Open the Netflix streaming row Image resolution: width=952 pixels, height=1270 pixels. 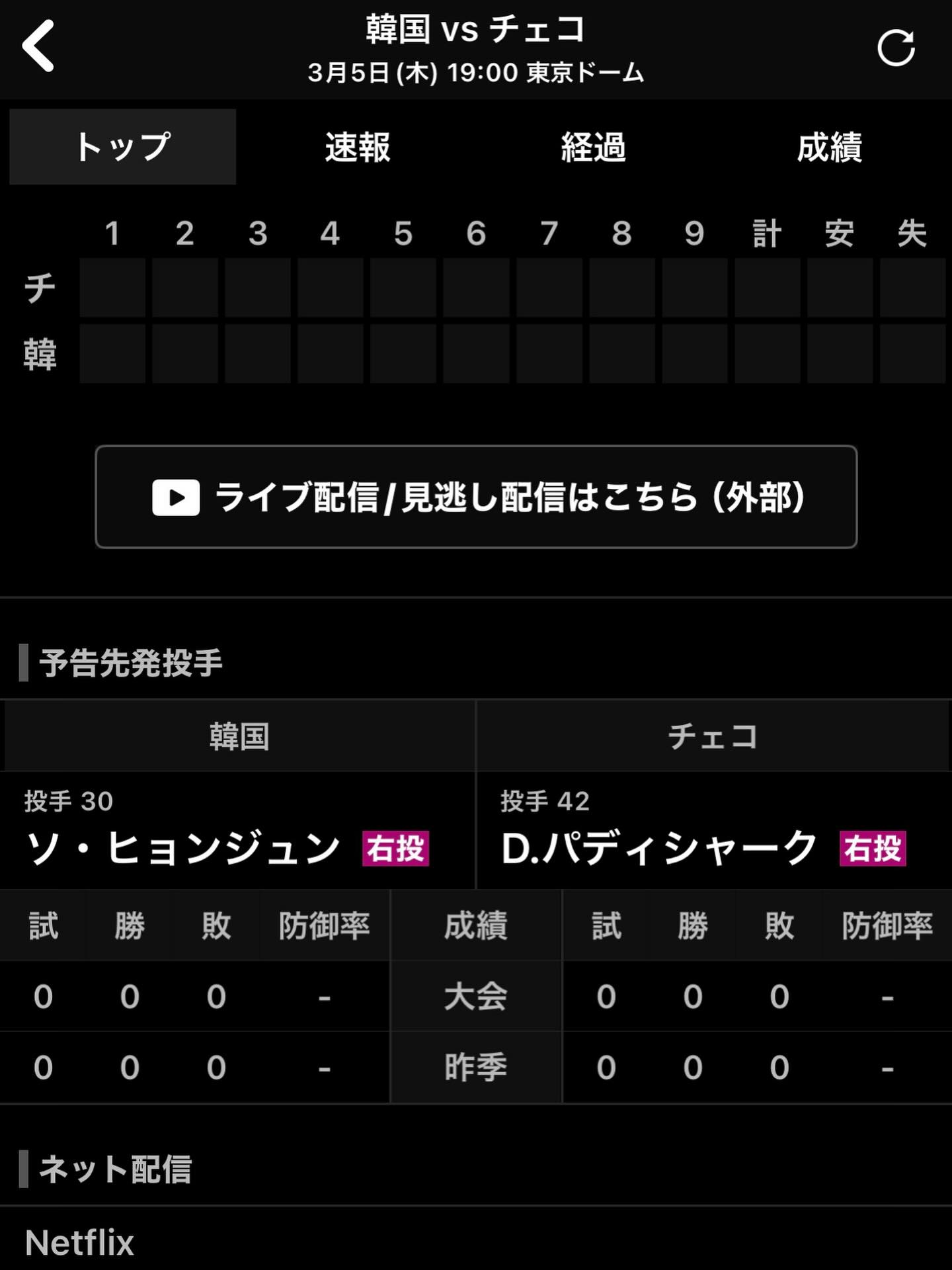point(79,1242)
